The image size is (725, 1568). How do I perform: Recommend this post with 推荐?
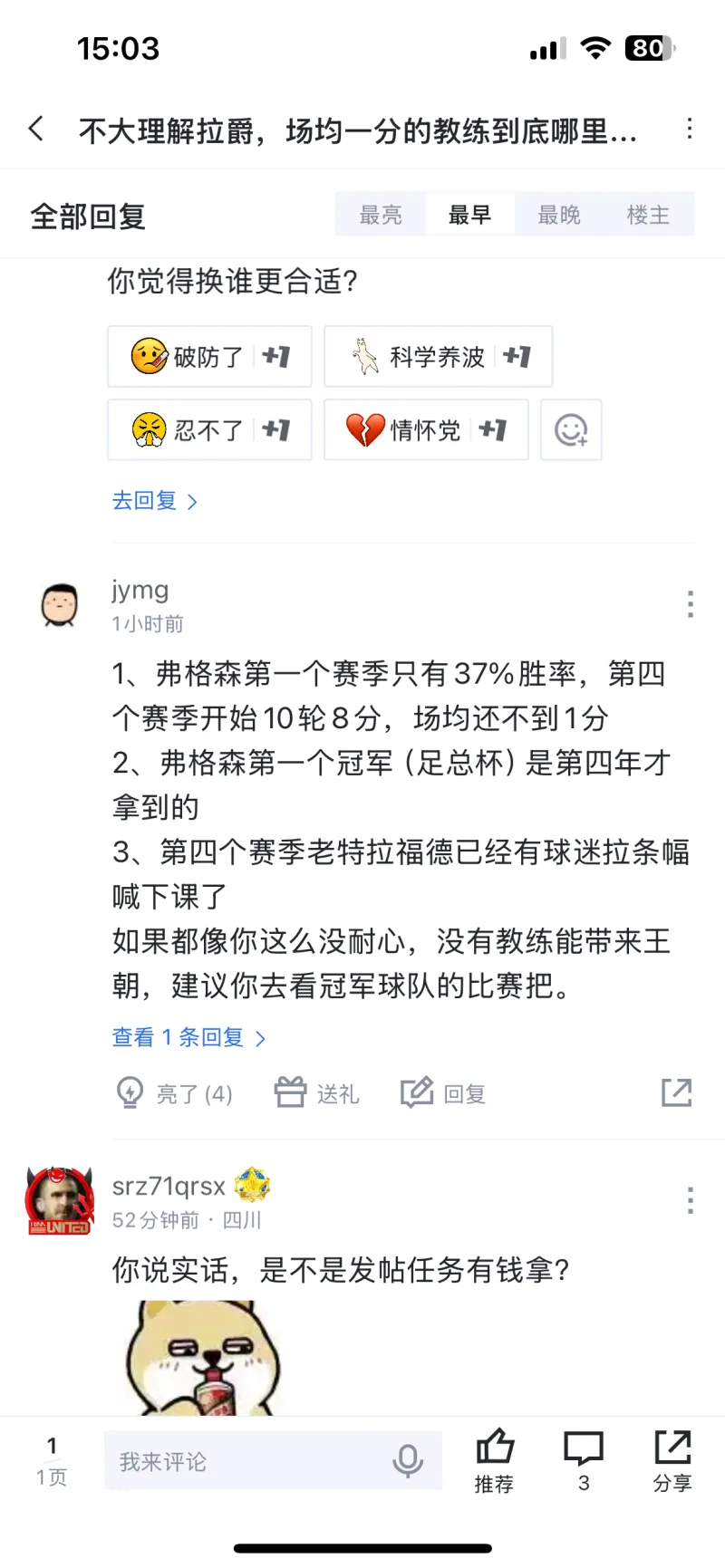pyautogui.click(x=494, y=1459)
